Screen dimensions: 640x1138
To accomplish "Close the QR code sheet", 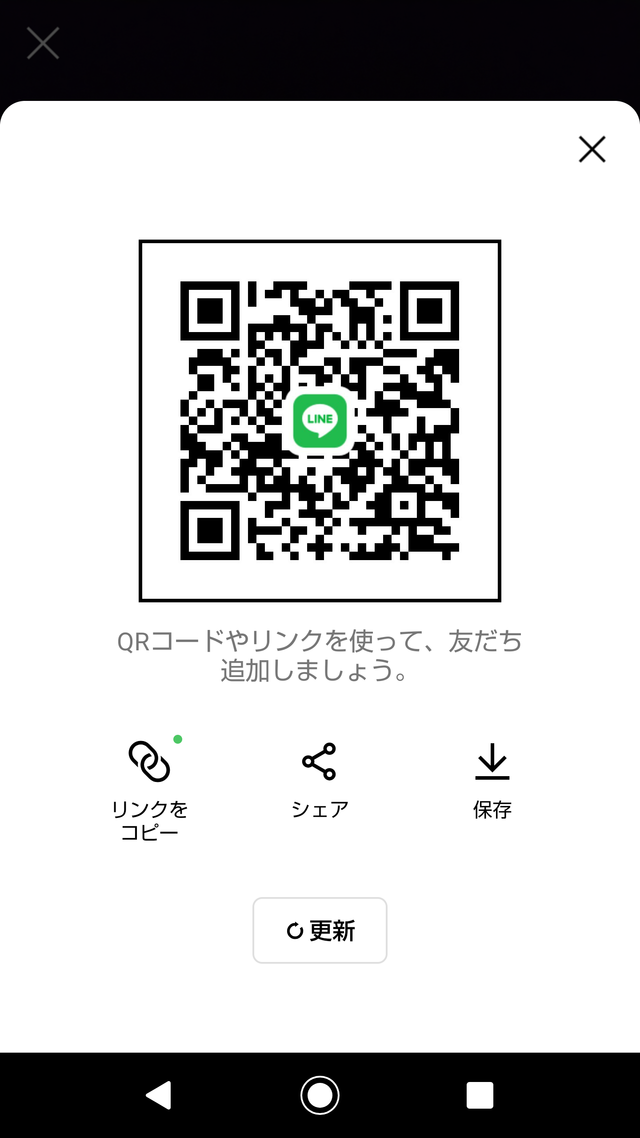I will tap(592, 150).
